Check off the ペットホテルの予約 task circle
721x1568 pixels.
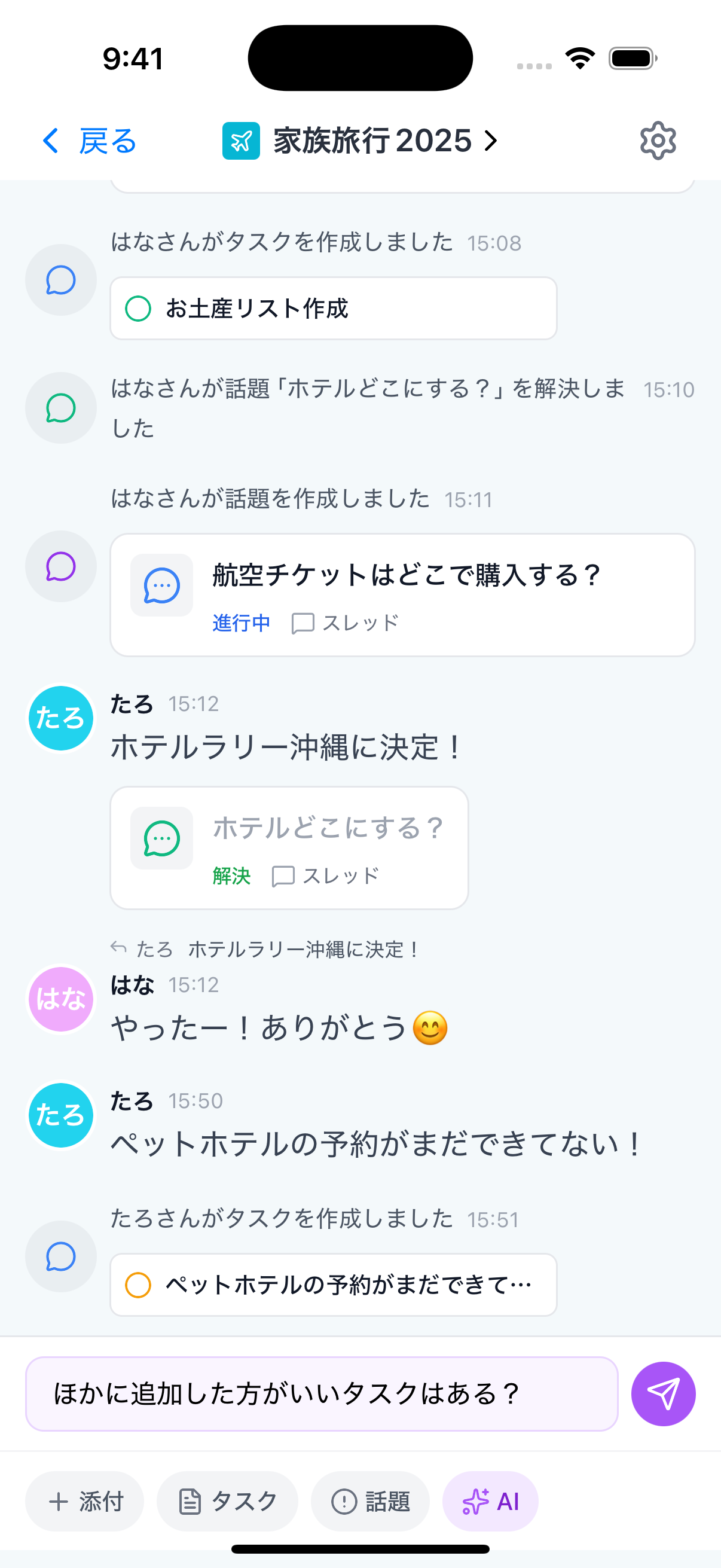click(x=139, y=1285)
